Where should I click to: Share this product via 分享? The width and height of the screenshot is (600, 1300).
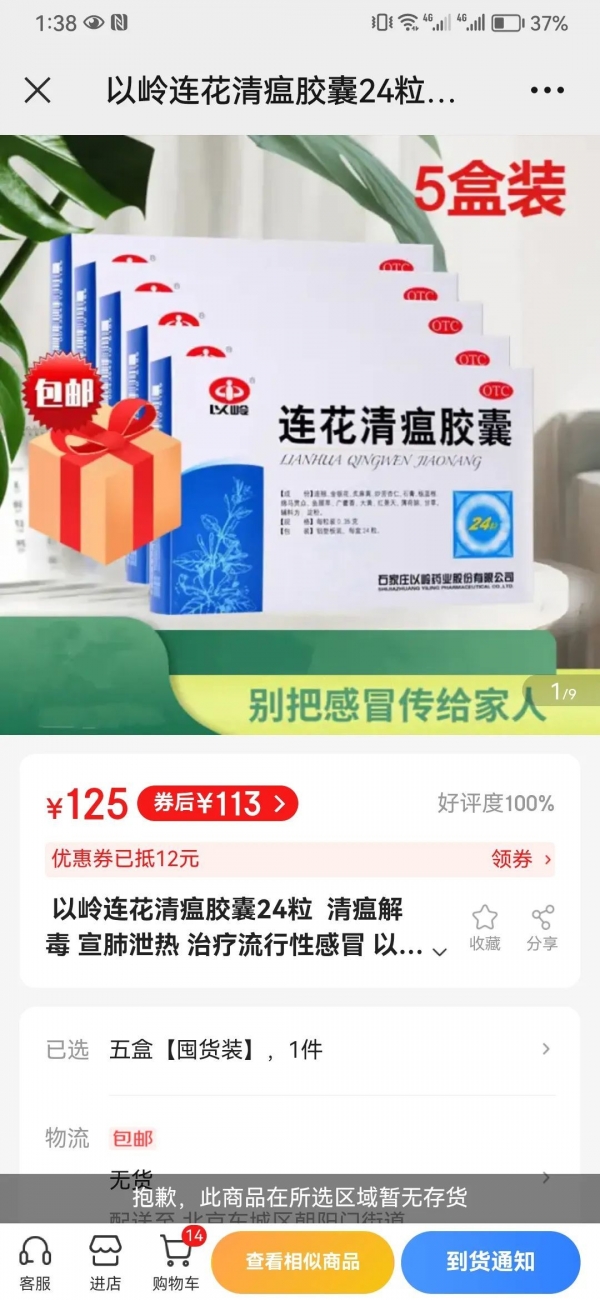(x=542, y=928)
